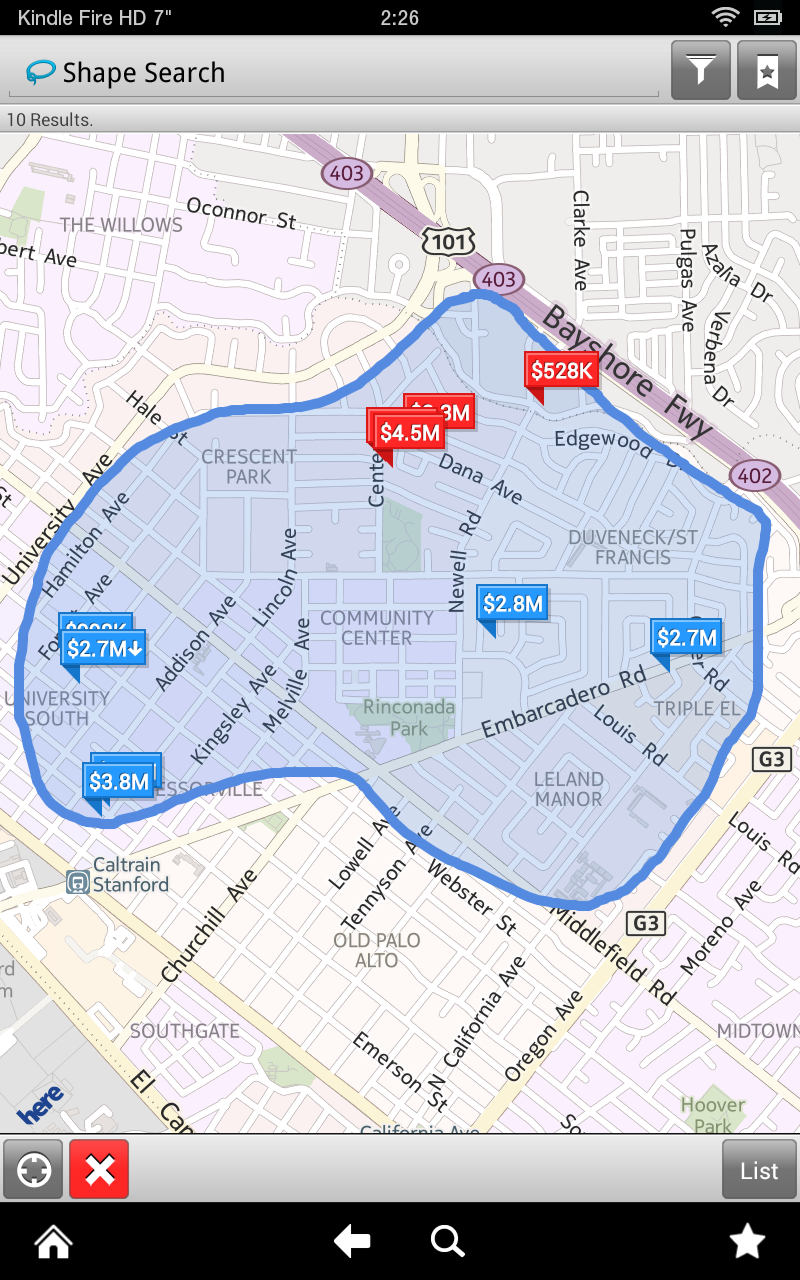Save this search with bookmark icon
The image size is (800, 1280).
pos(767,71)
